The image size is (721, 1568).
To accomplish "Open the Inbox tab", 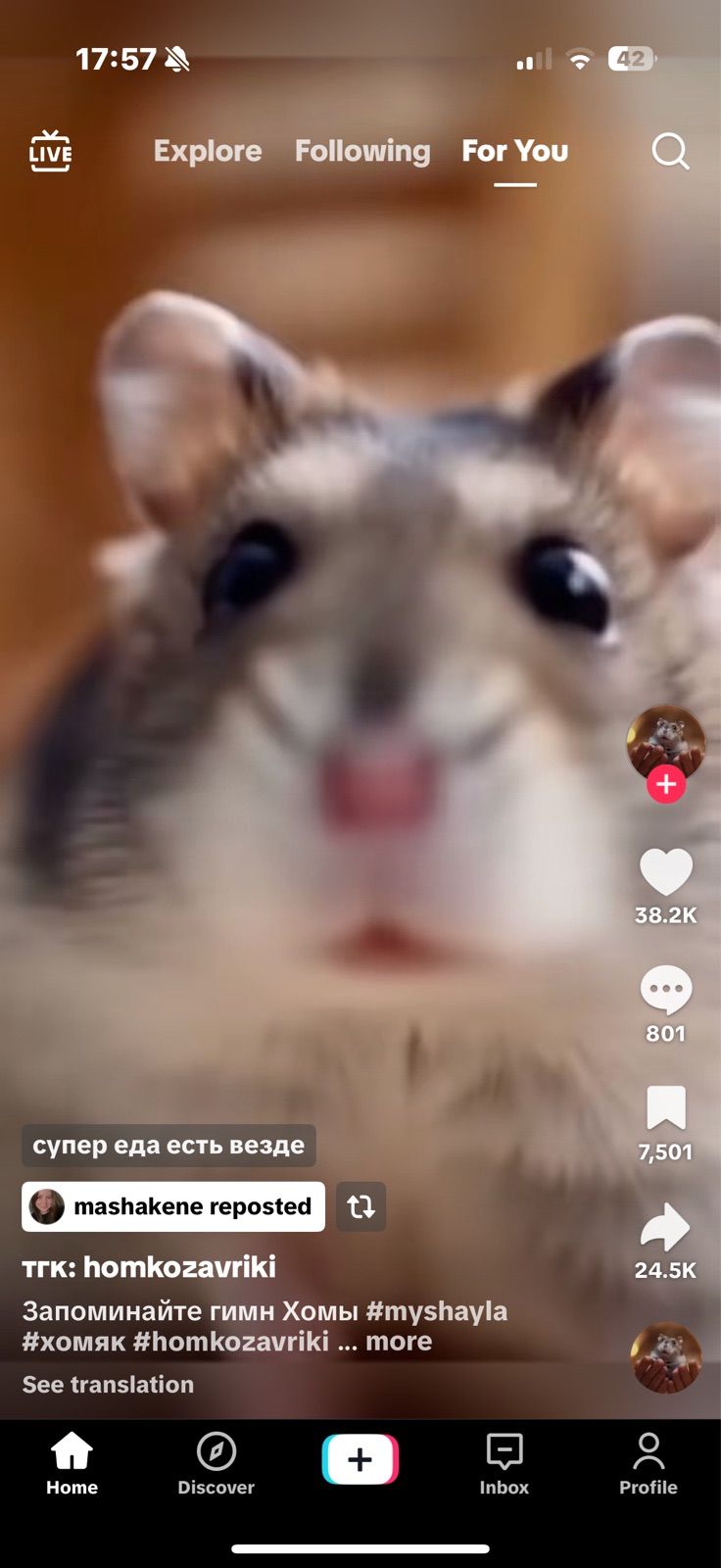I will (x=504, y=1464).
